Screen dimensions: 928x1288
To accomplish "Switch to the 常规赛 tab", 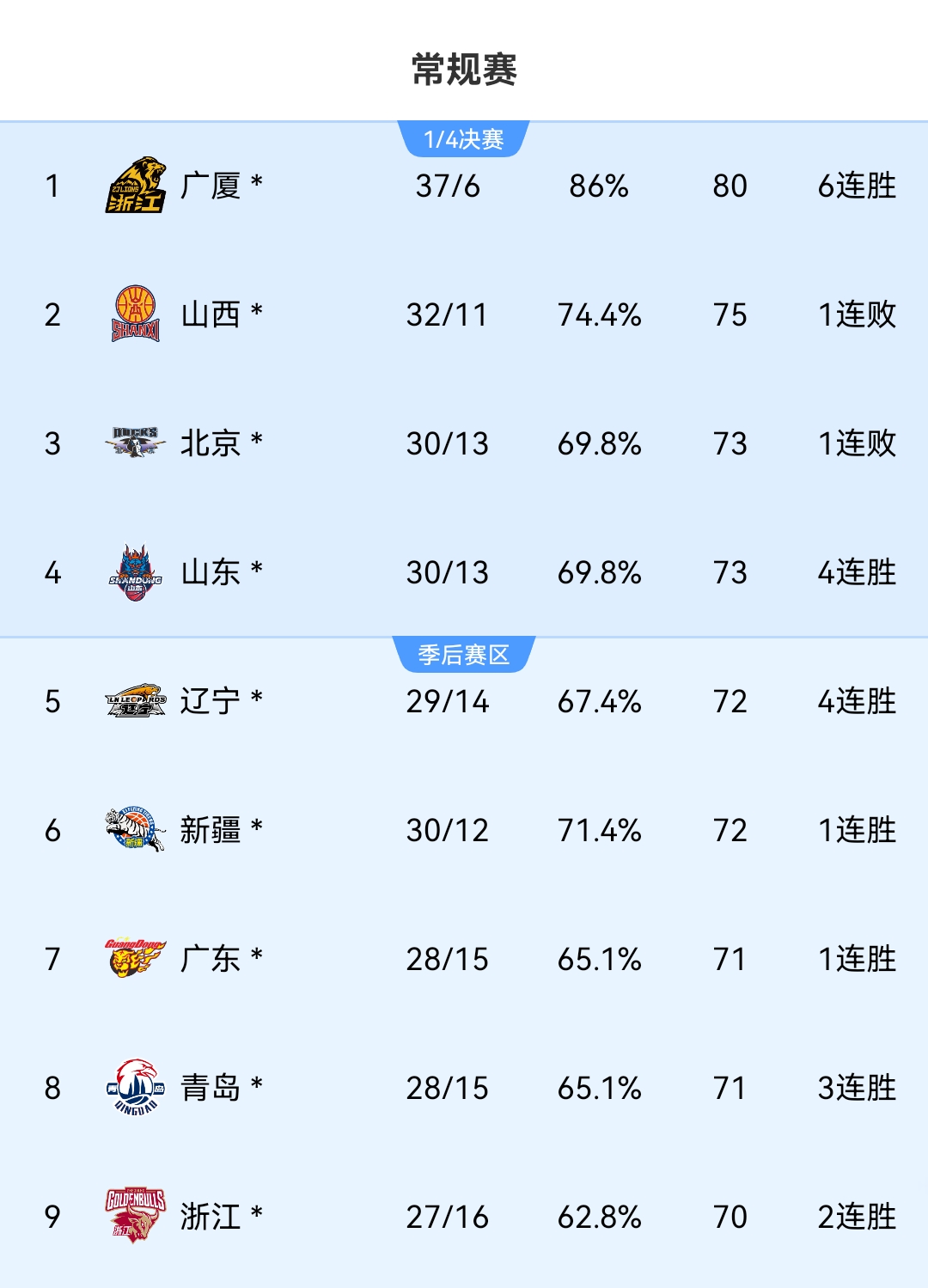I will [464, 66].
